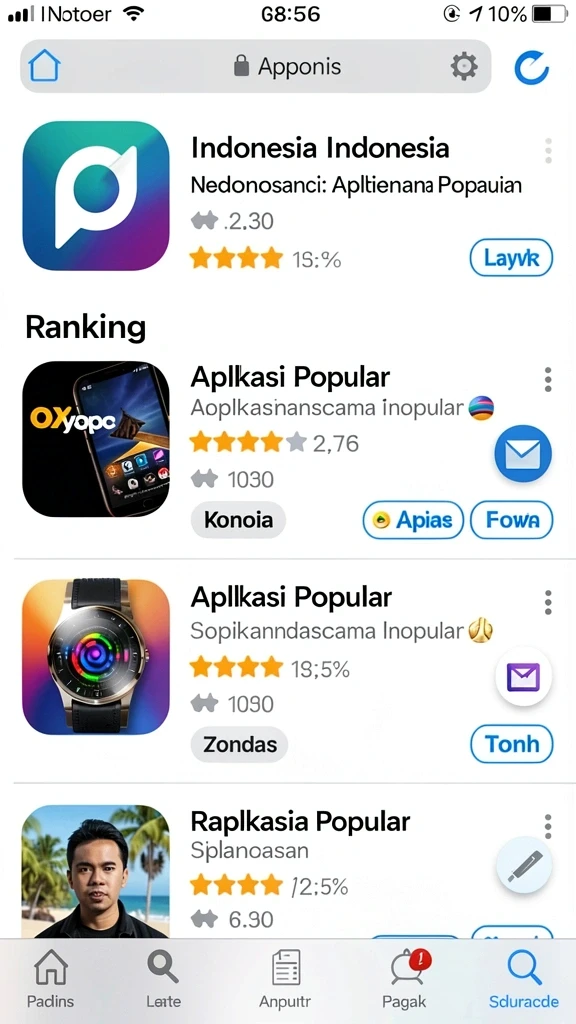Tap the Apias button
Screen dimensions: 576x1024
pos(413,520)
